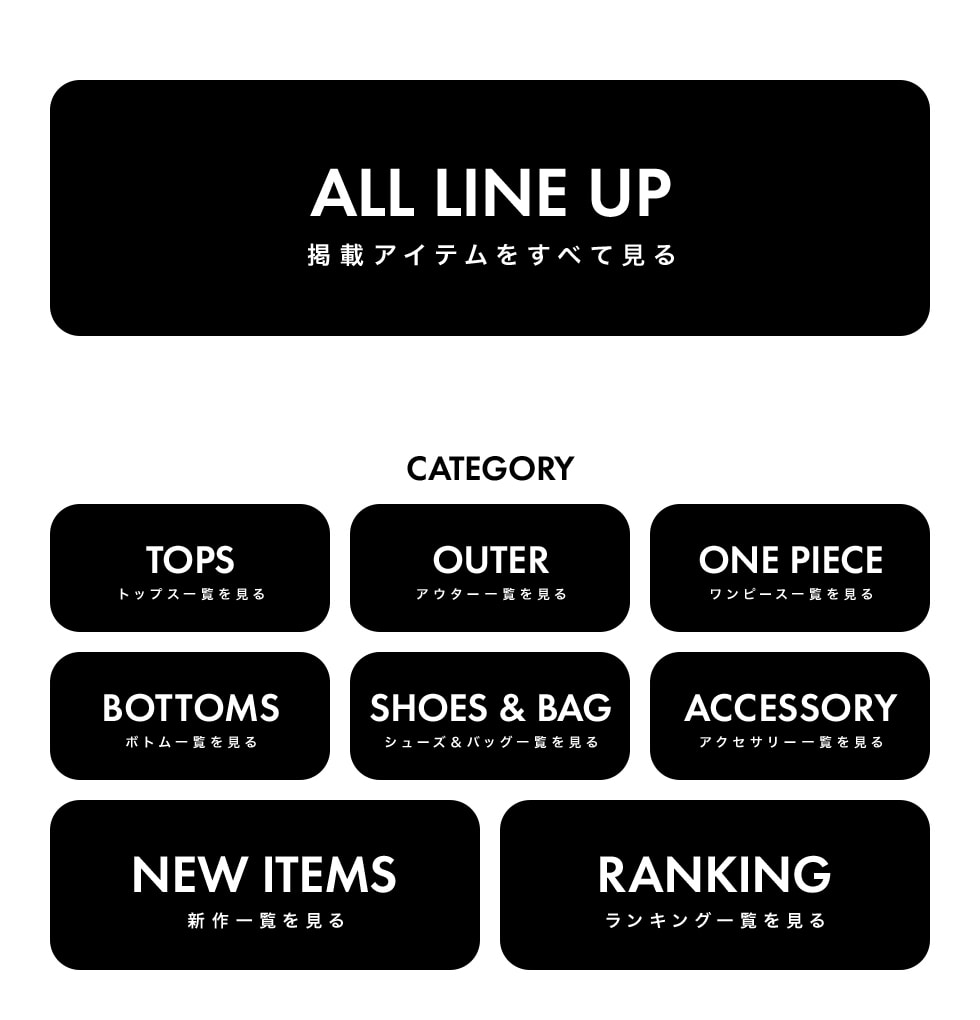The height and width of the screenshot is (1020, 980).
Task: View the ONE PIECE category list
Action: tap(790, 568)
